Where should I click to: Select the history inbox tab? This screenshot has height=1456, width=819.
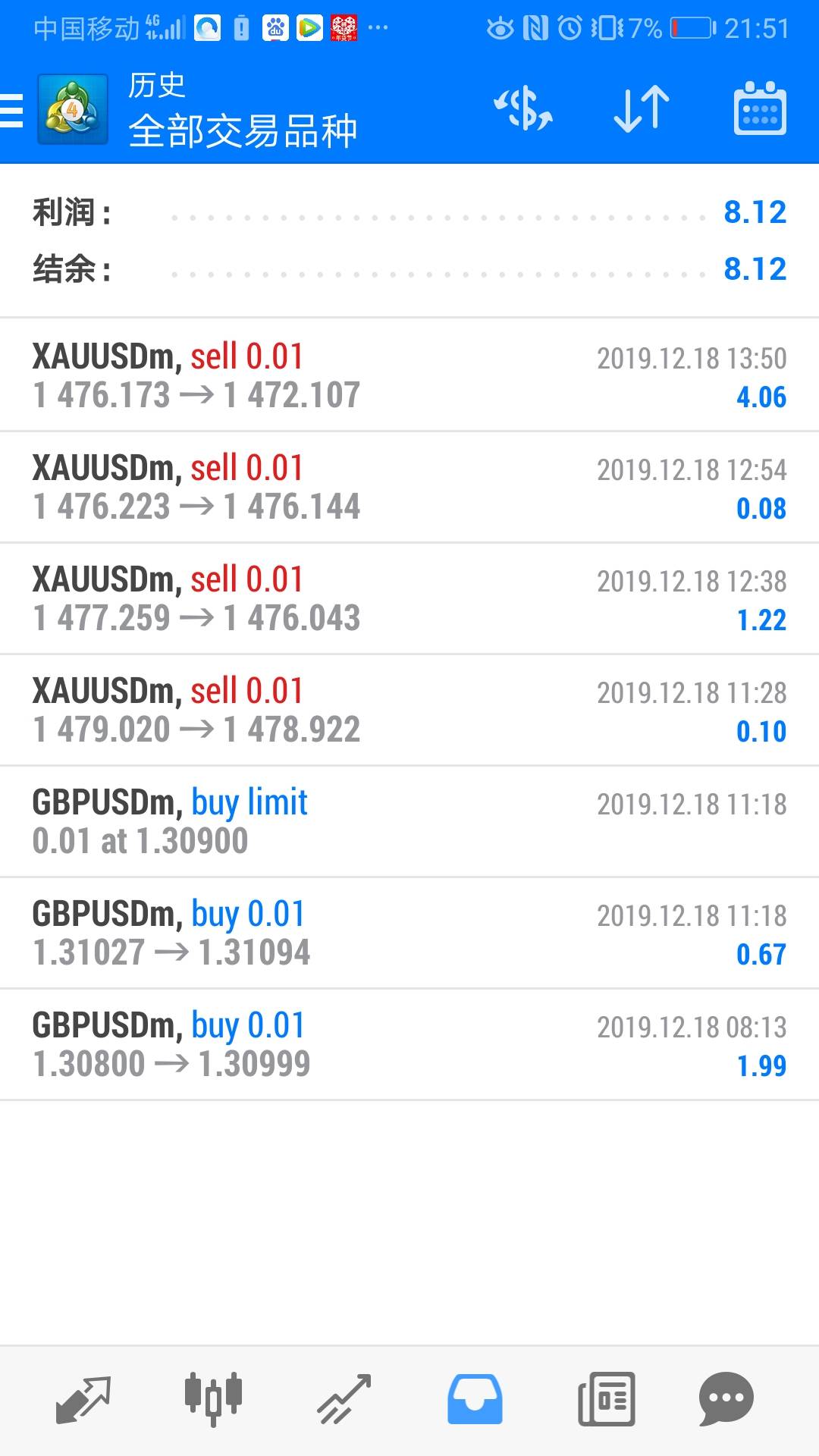point(475,1399)
